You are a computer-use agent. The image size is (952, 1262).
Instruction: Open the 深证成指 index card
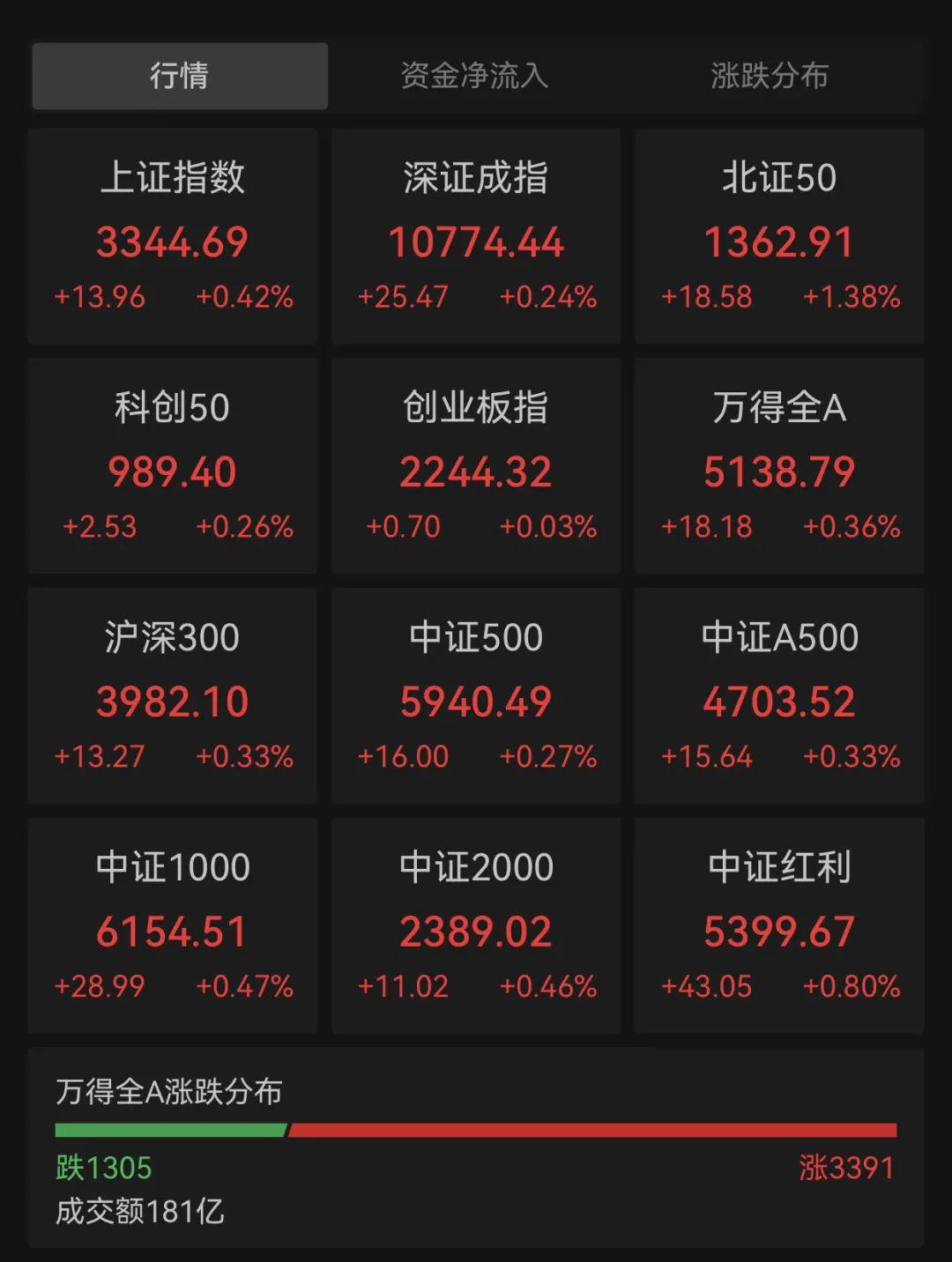point(476,238)
